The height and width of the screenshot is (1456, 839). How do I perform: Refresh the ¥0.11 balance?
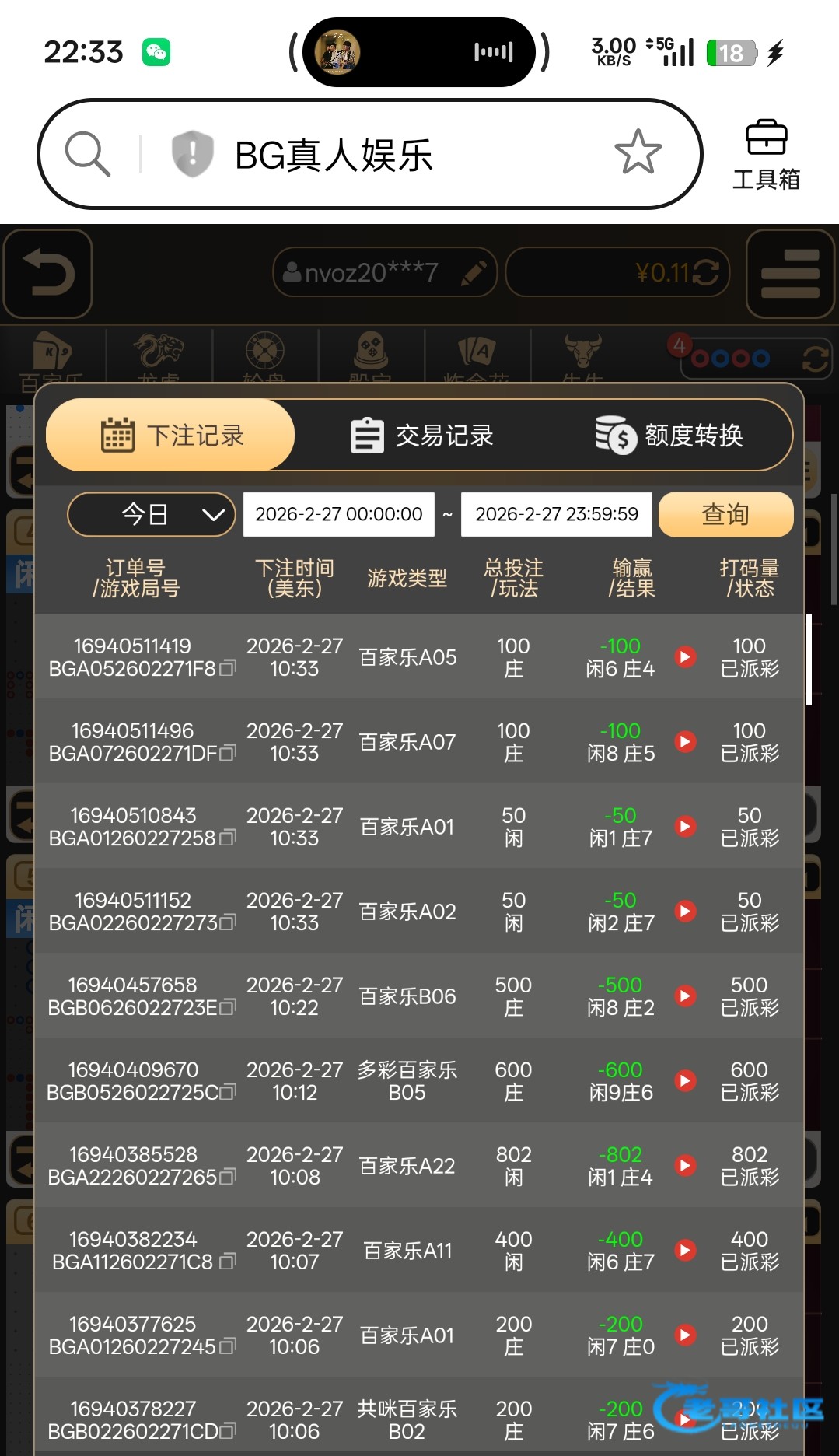[705, 272]
